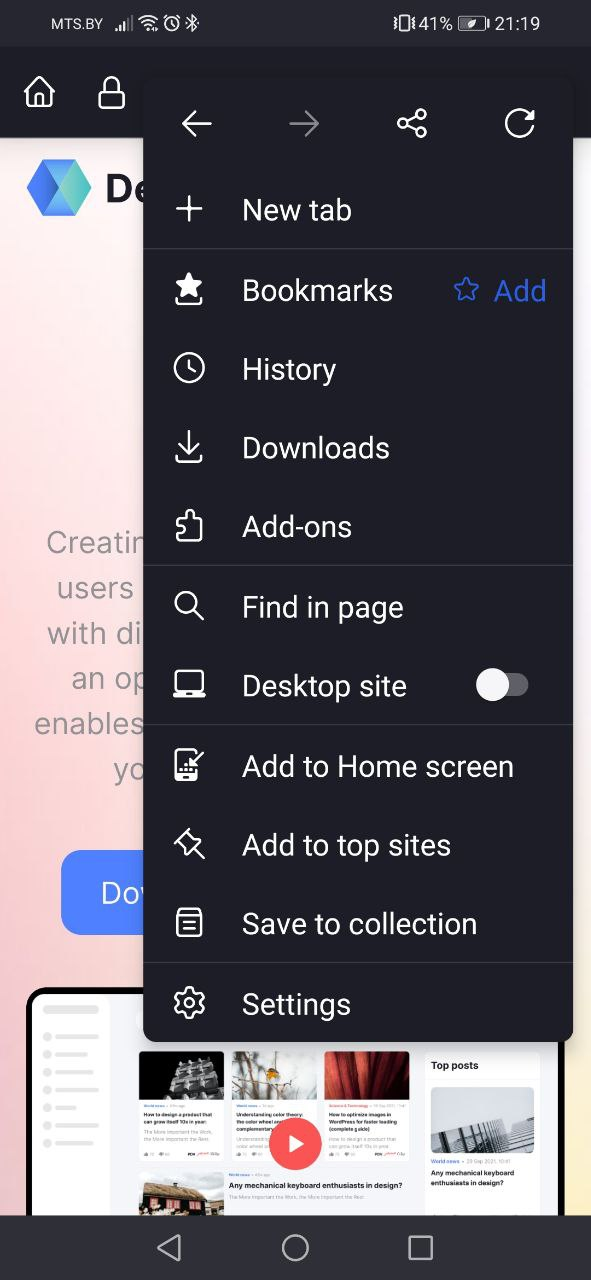Go back using the menu's back arrow

click(x=197, y=124)
